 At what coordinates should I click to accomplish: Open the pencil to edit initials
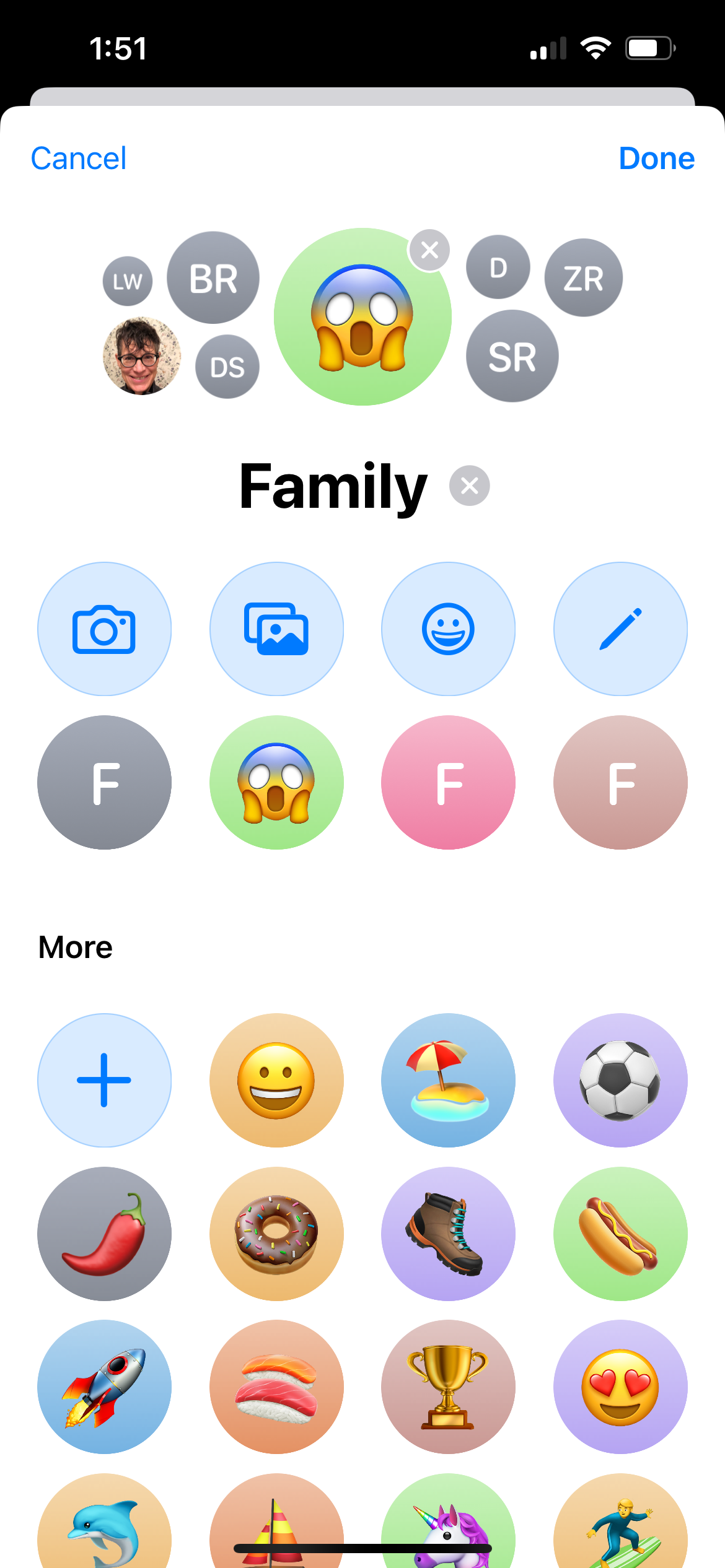click(x=620, y=629)
